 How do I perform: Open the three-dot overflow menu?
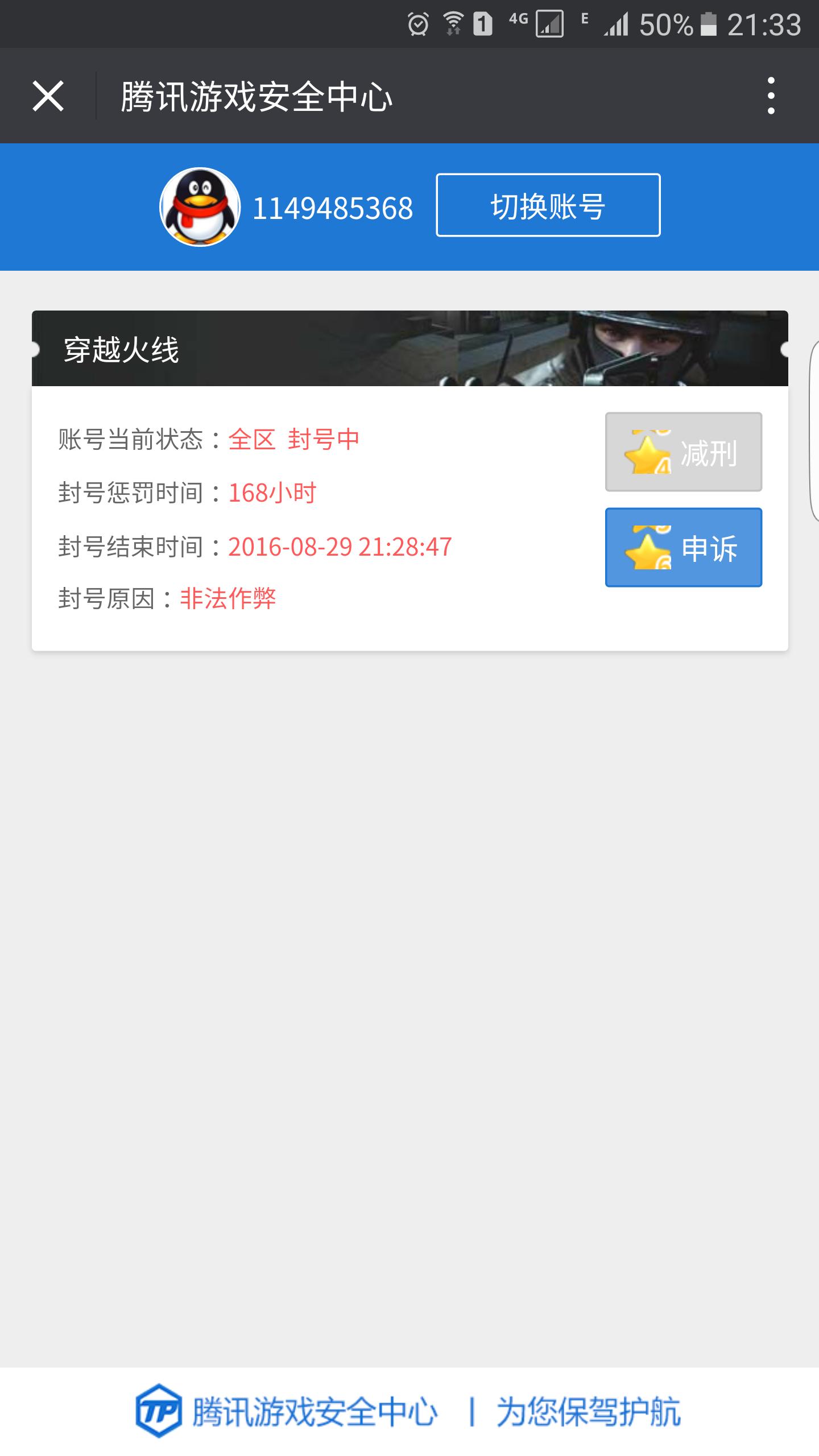pos(771,95)
